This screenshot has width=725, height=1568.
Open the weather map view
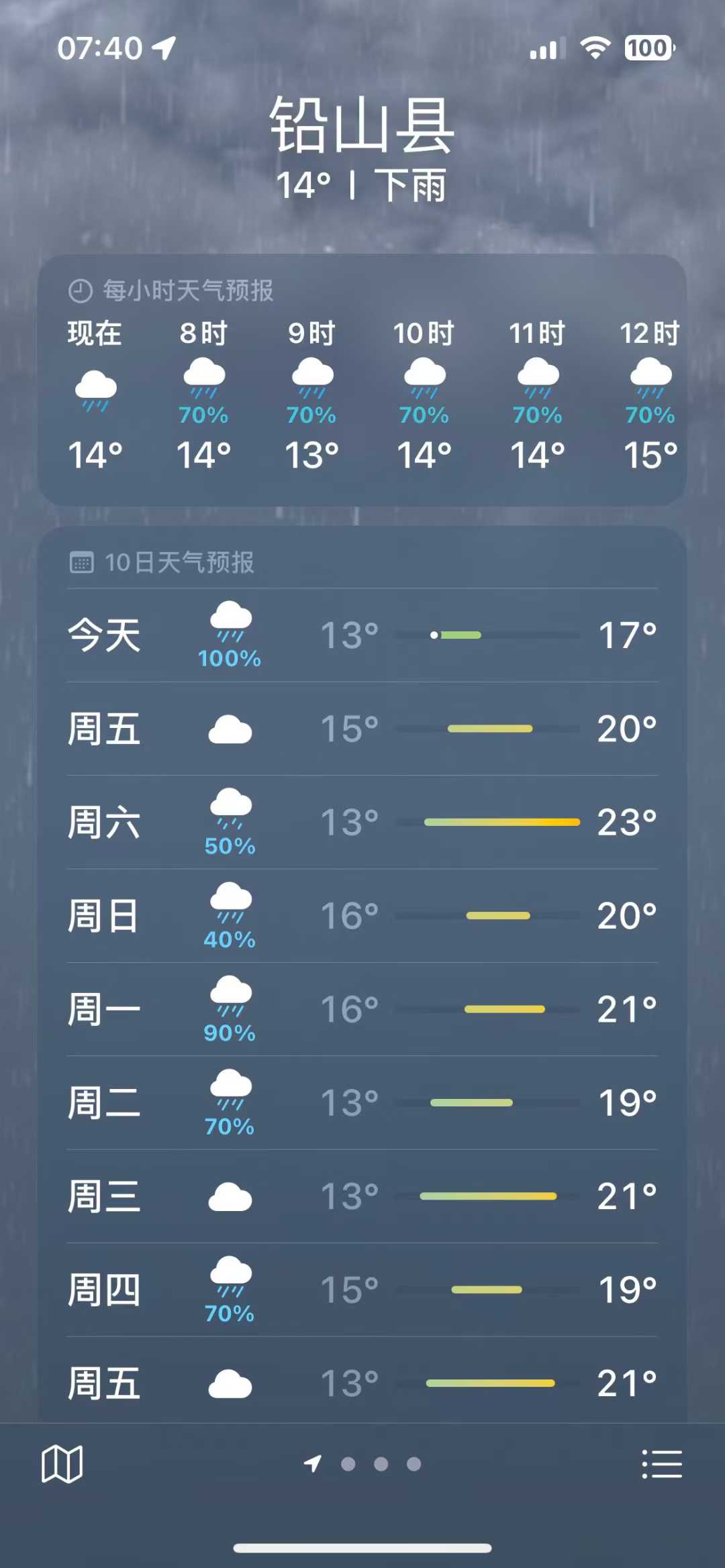tap(62, 1463)
